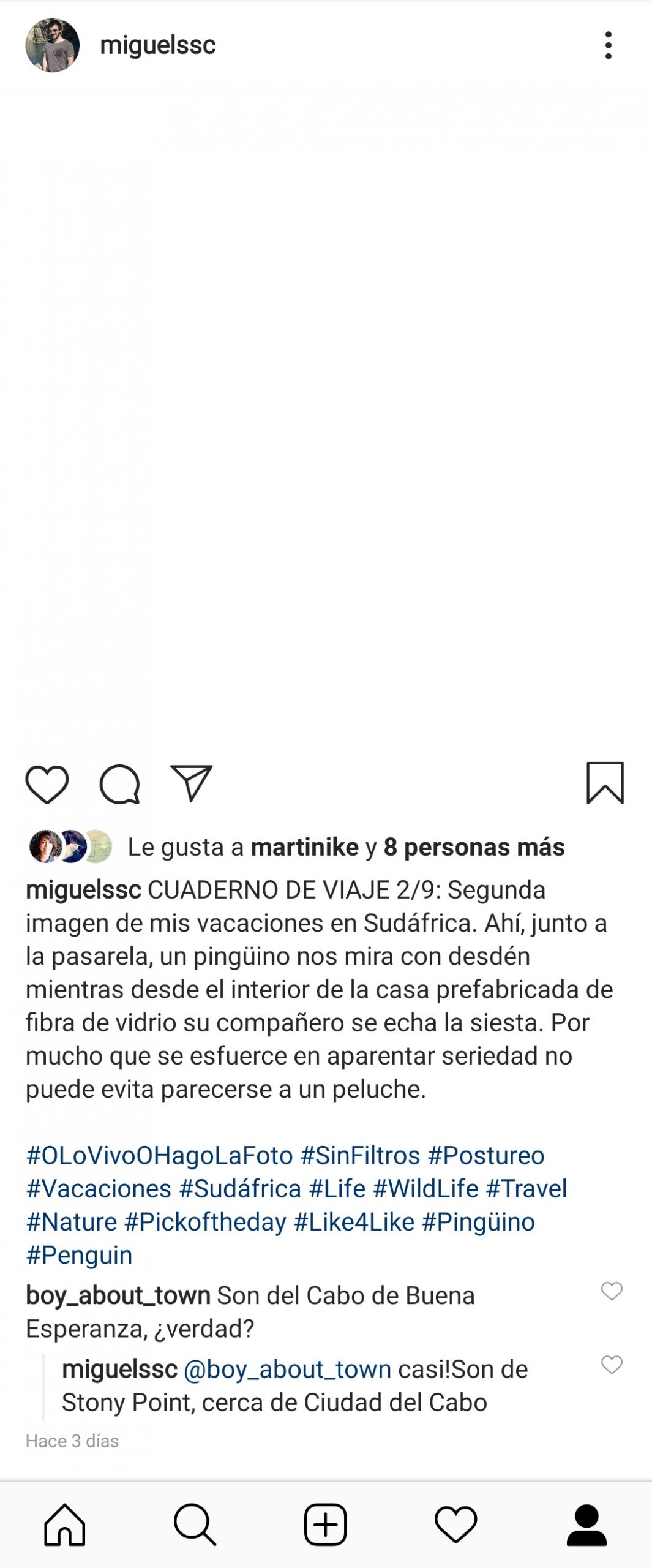Browse the #SinFiltros hashtag
652x1568 pixels.
(x=360, y=1156)
